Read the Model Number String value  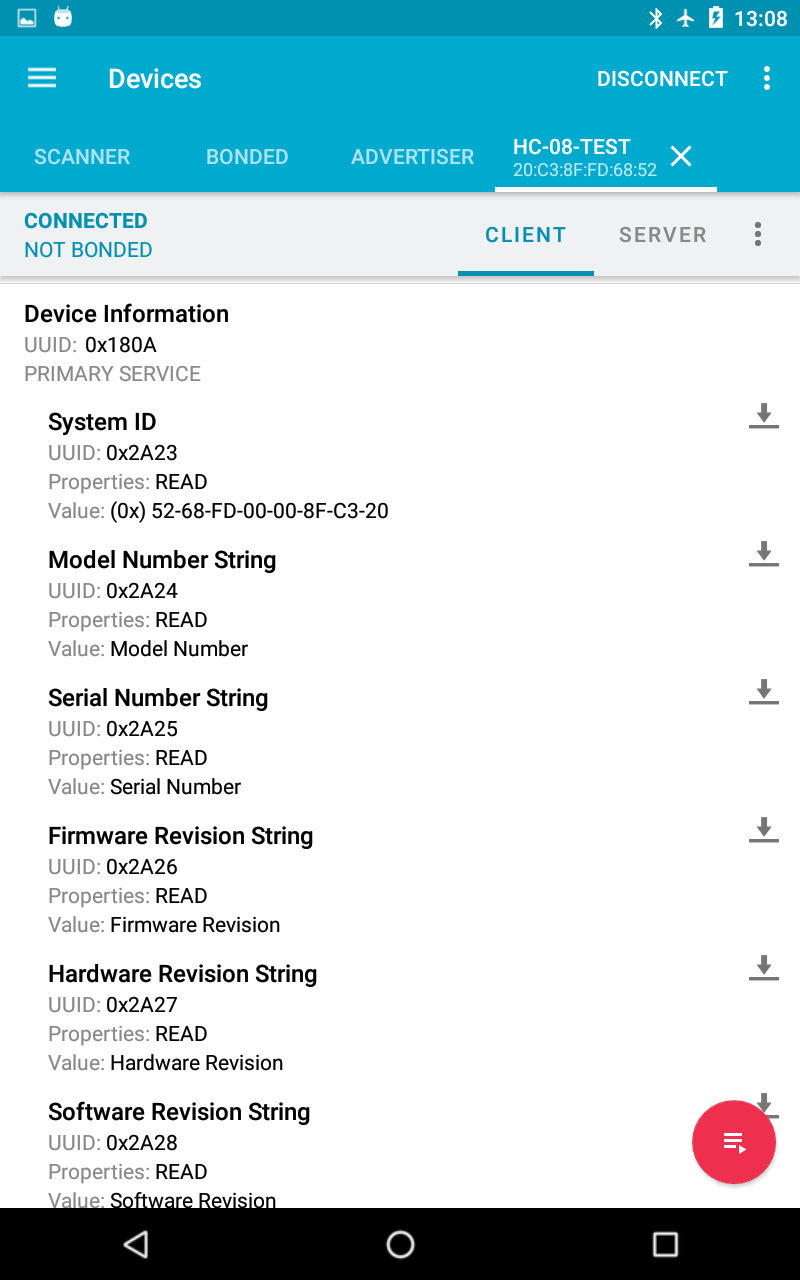(763, 554)
